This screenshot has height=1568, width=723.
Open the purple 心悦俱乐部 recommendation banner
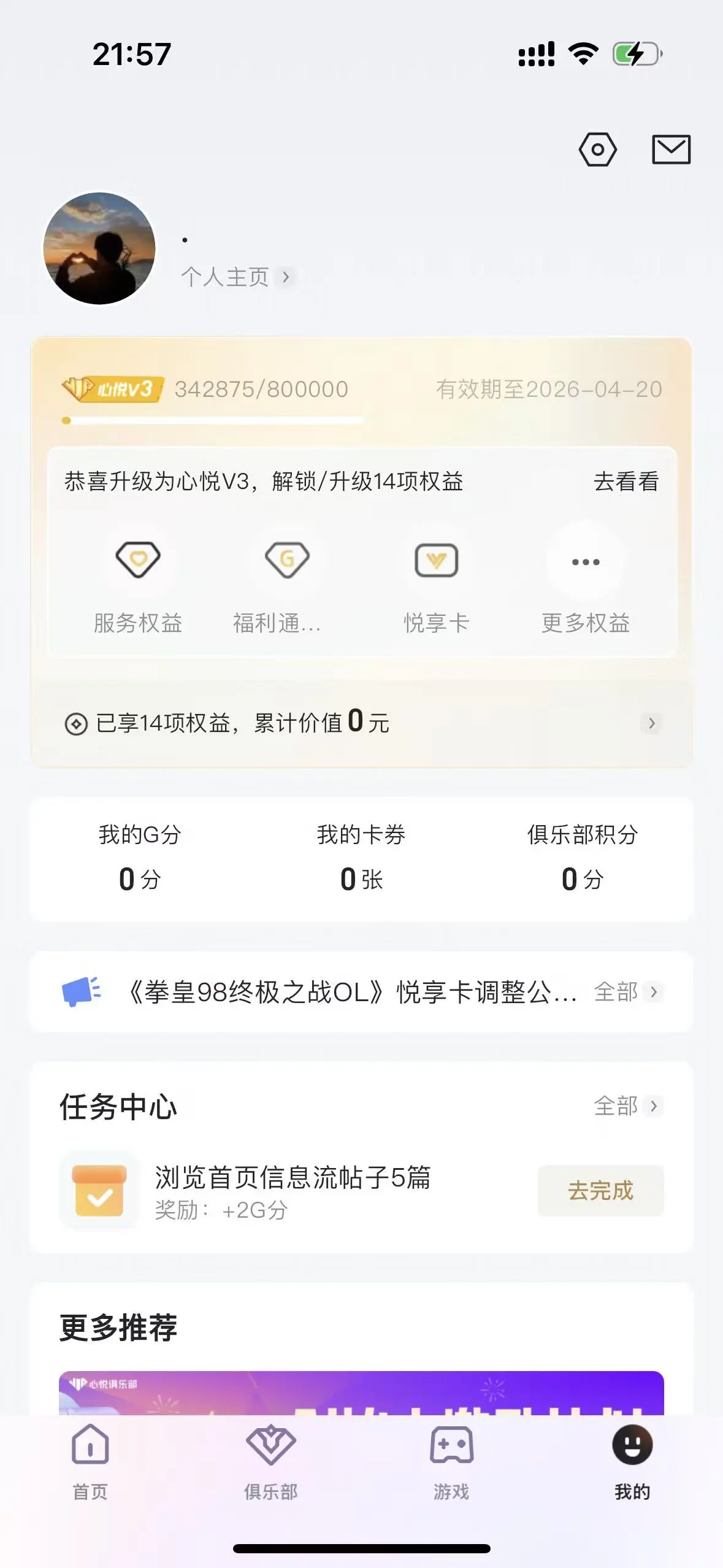point(361,1393)
